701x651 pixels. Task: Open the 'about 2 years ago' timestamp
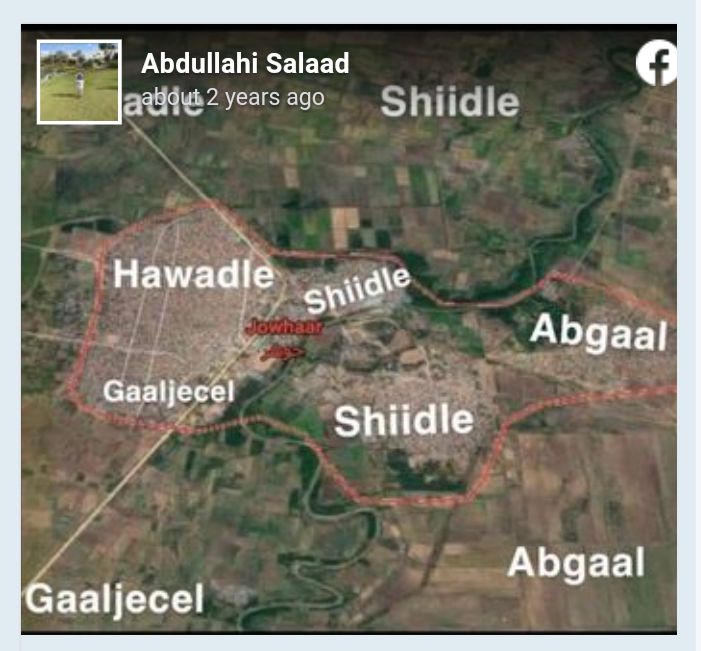(x=232, y=97)
